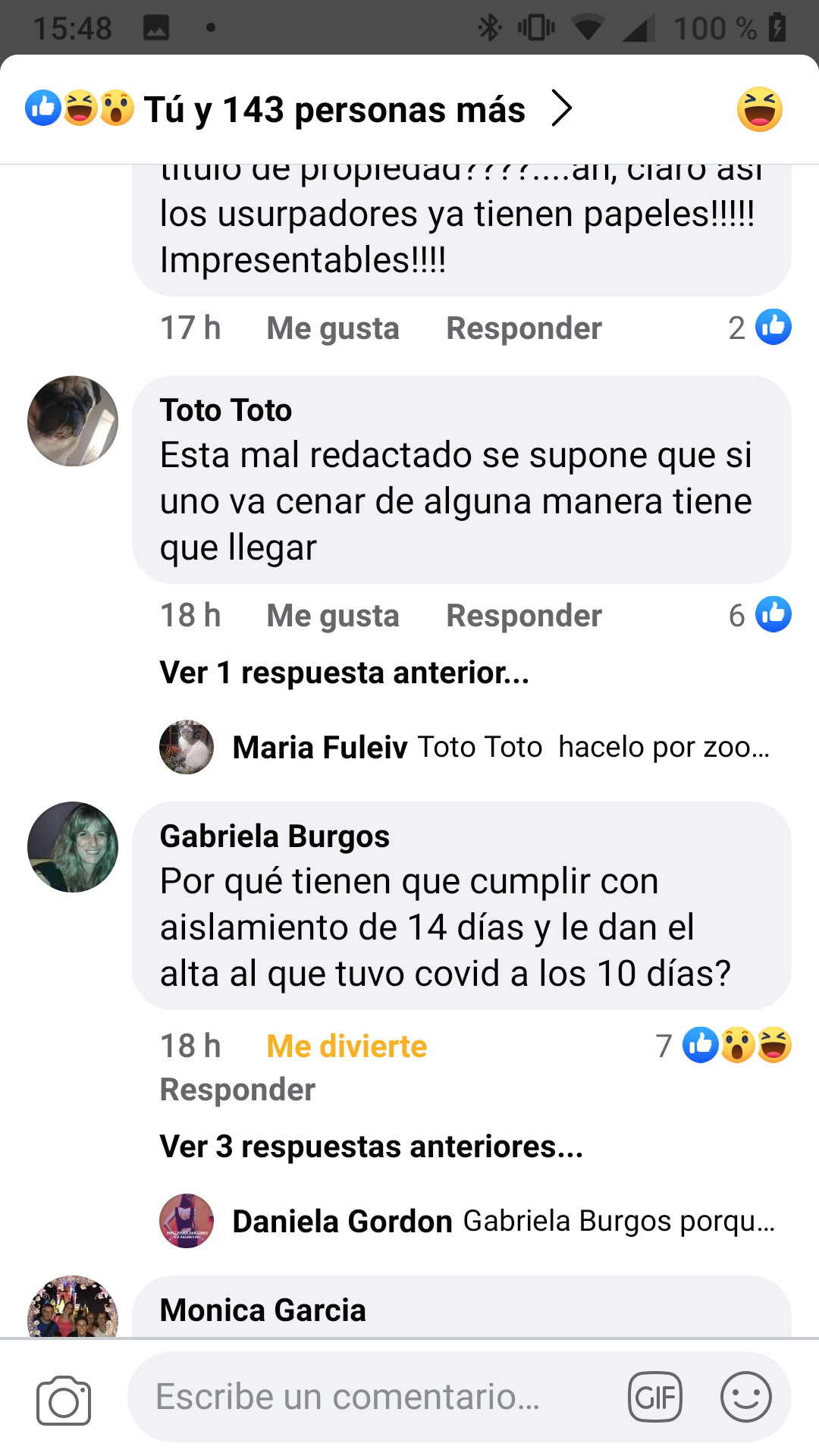Open Daniela Gordon's reply
Viewport: 819px width, 1456px height.
click(467, 1221)
